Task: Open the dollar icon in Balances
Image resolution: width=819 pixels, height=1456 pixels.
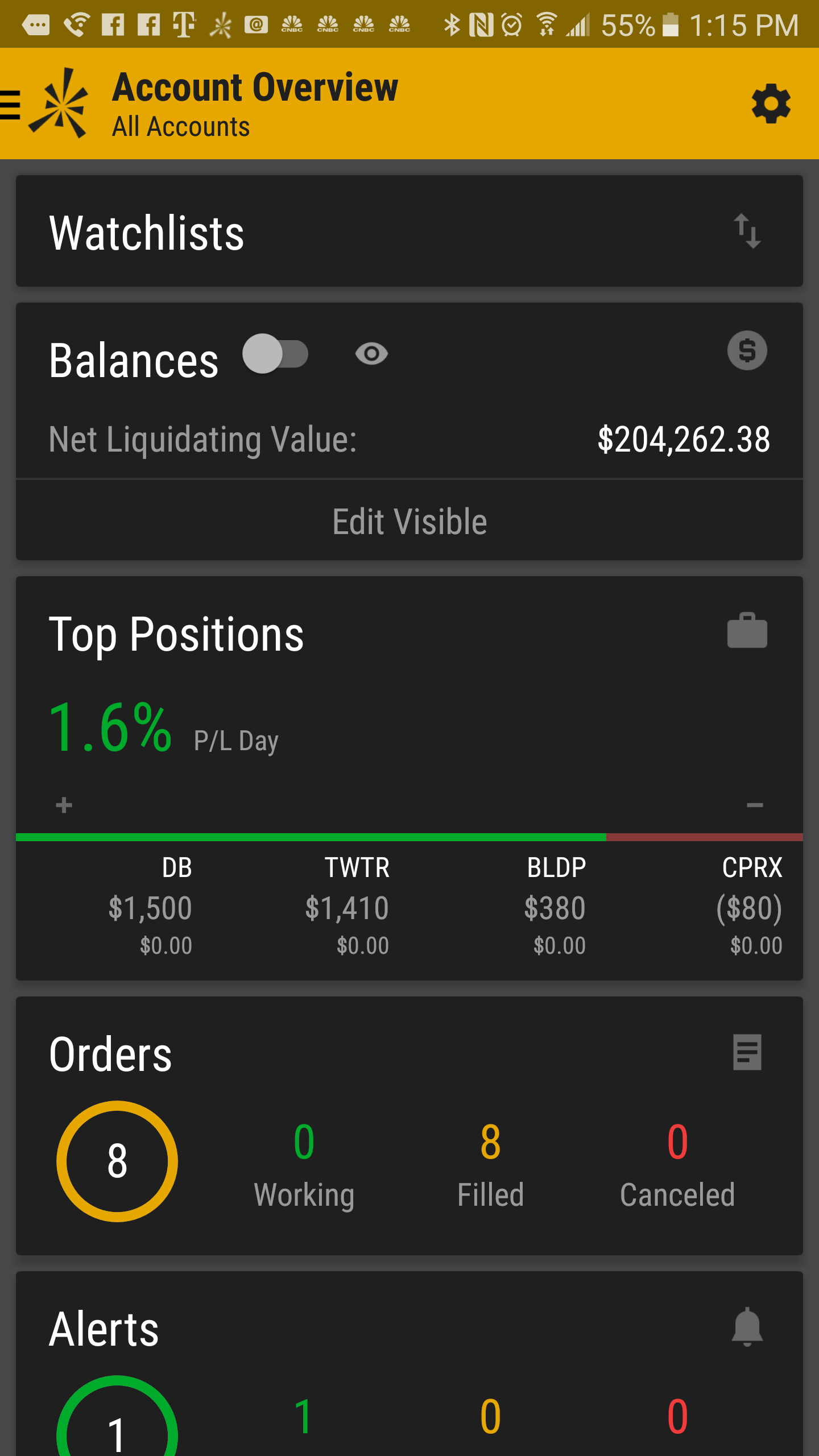Action: click(x=747, y=350)
